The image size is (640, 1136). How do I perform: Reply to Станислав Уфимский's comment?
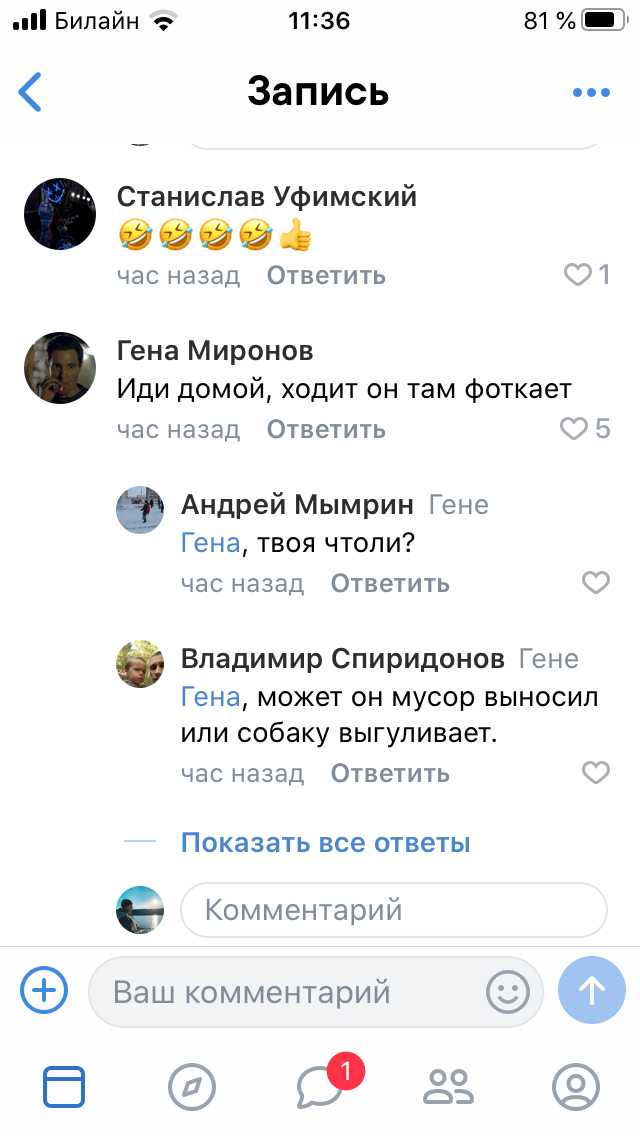pos(326,275)
